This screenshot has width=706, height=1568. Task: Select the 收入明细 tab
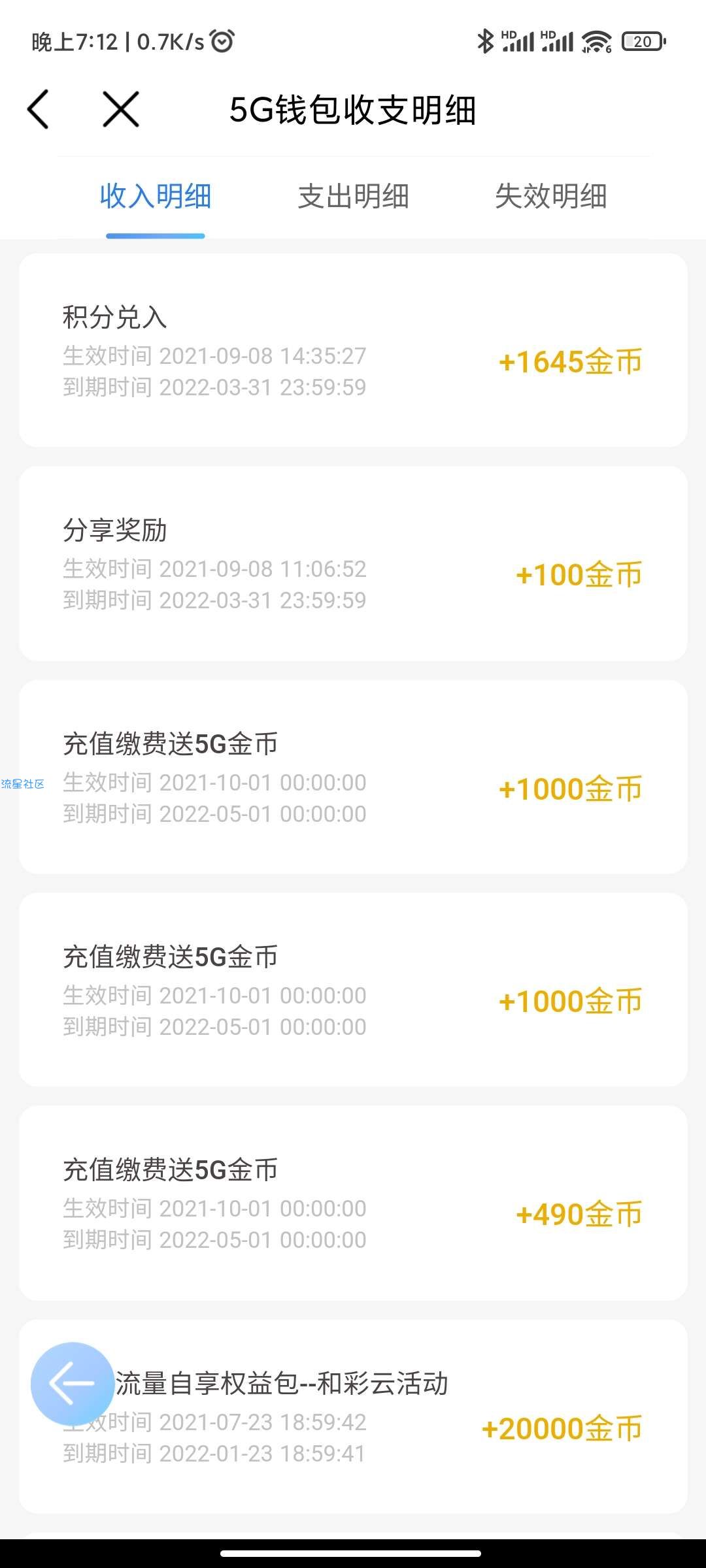point(156,196)
